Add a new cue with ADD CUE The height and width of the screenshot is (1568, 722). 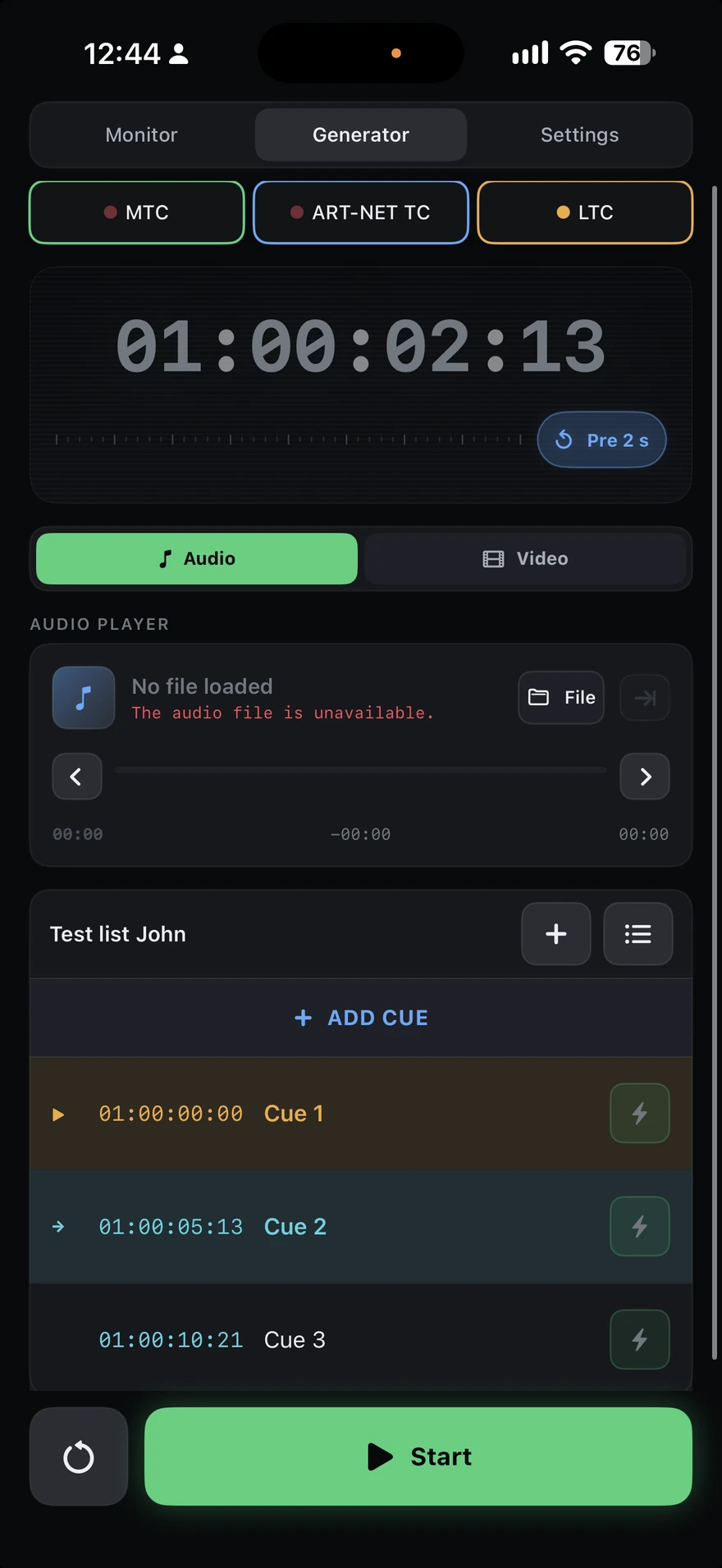coord(361,1018)
